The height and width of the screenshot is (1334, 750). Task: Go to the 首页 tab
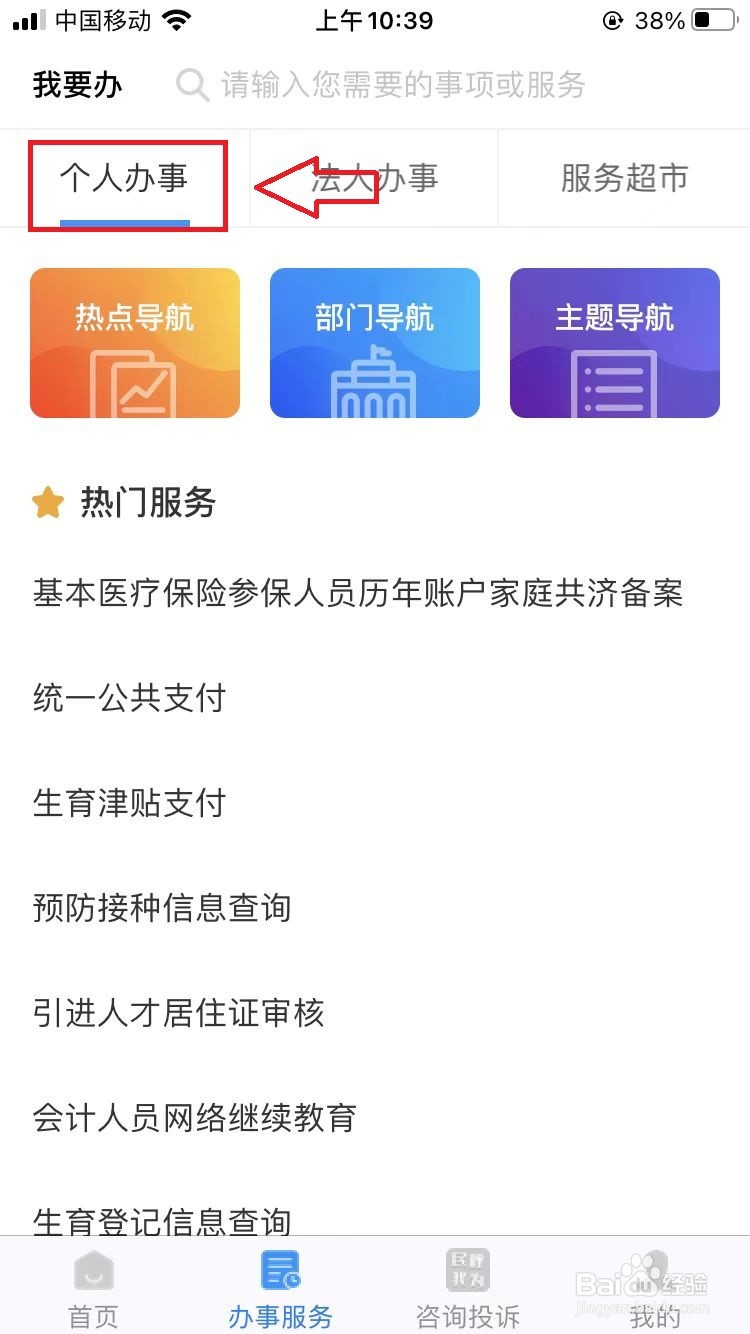click(94, 1288)
